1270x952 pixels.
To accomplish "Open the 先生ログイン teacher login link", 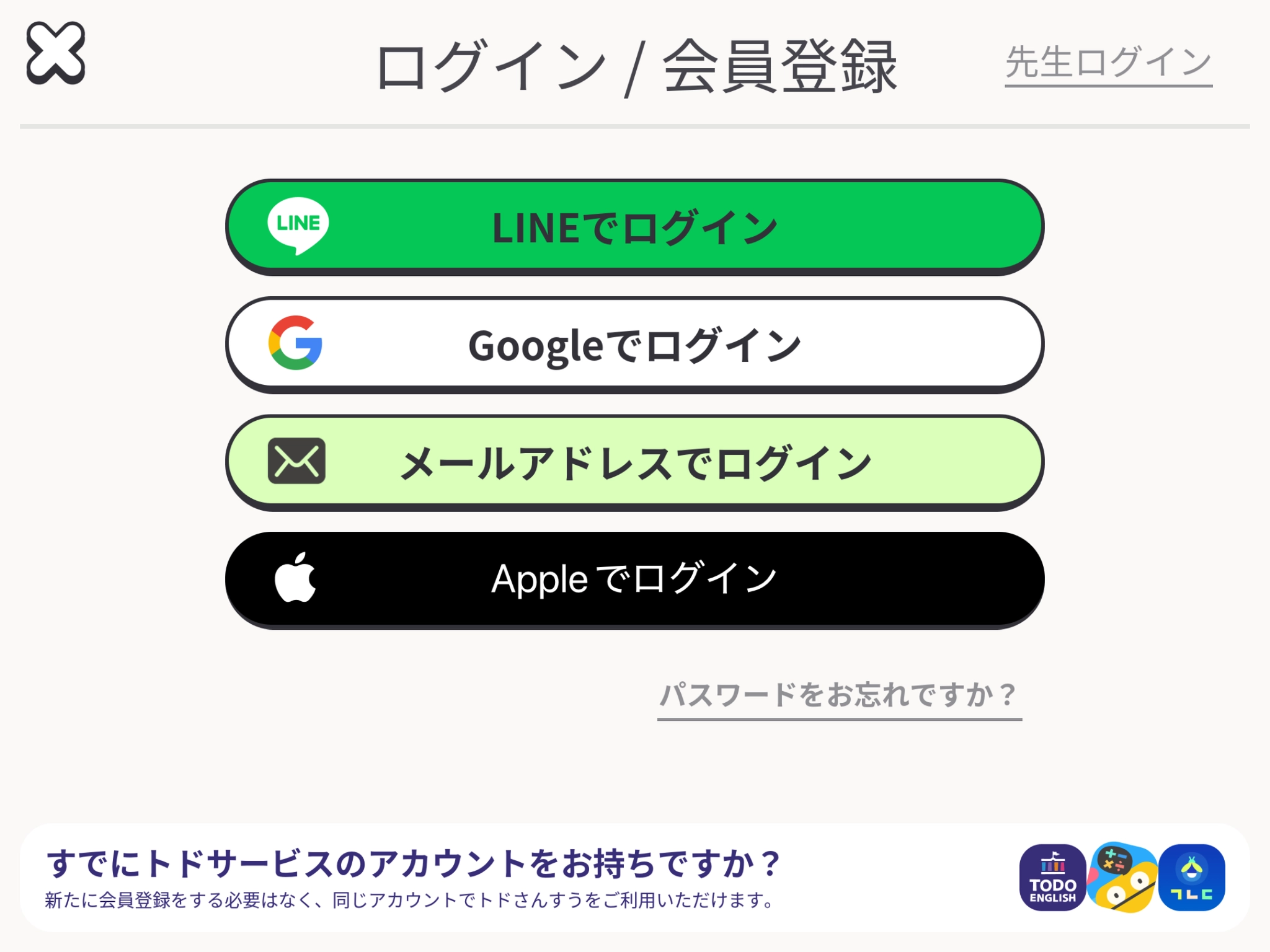I will point(1108,63).
